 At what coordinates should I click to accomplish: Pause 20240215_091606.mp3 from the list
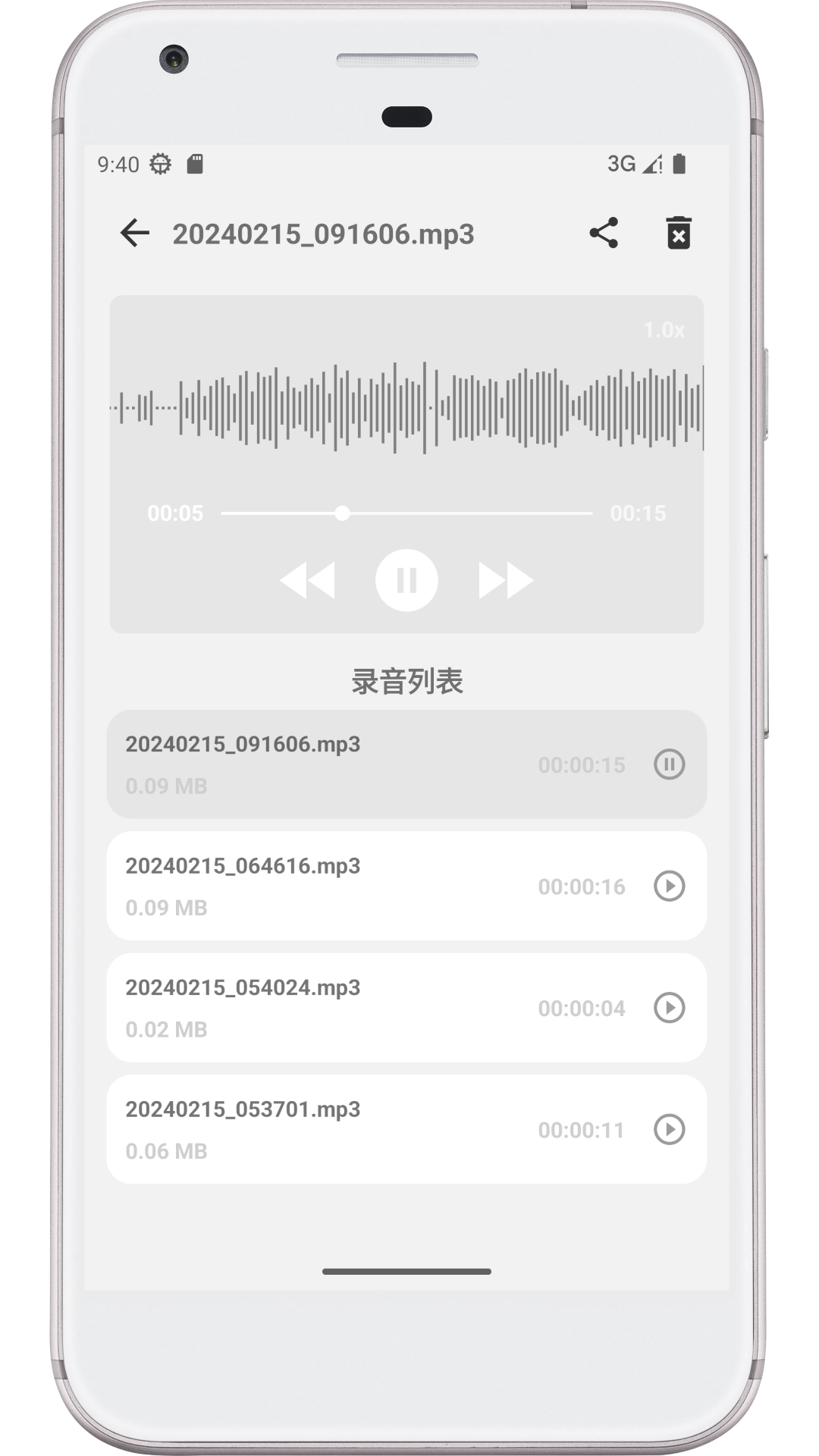pyautogui.click(x=669, y=764)
